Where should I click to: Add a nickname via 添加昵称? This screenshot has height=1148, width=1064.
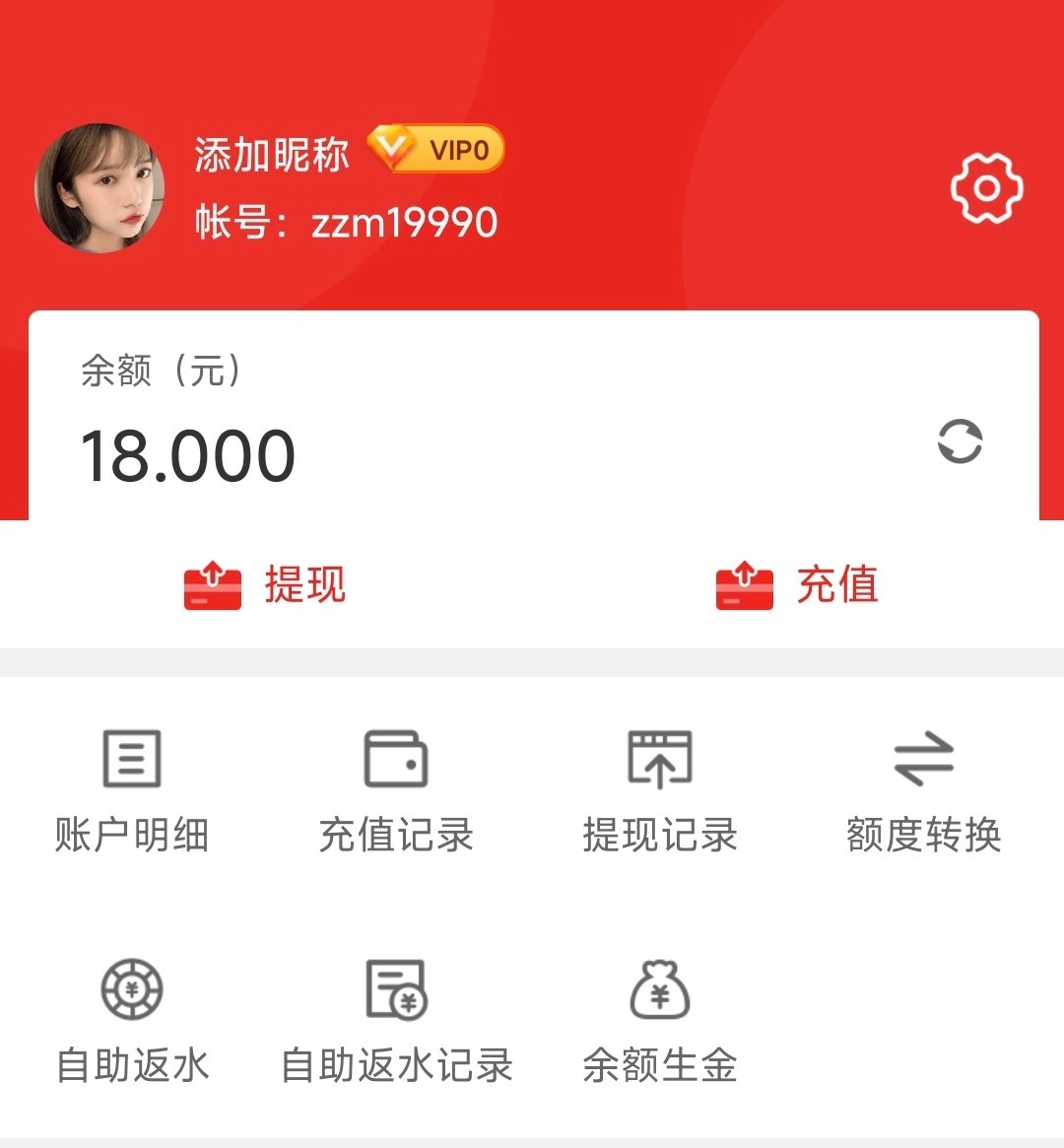pyautogui.click(x=272, y=155)
